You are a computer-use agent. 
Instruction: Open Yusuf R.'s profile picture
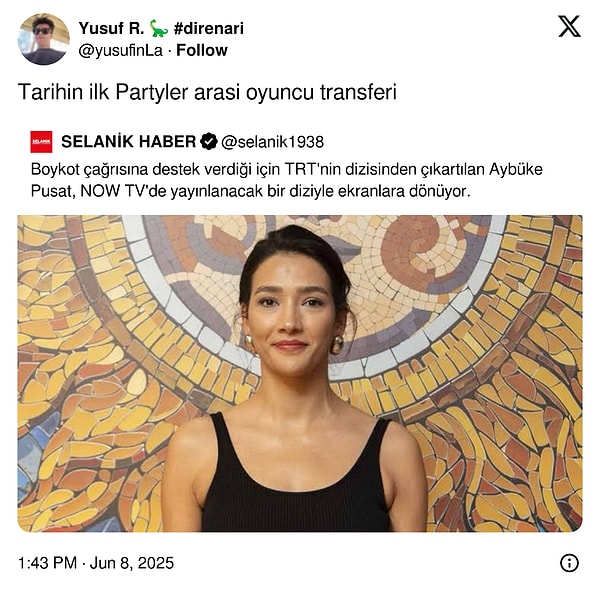coord(43,39)
